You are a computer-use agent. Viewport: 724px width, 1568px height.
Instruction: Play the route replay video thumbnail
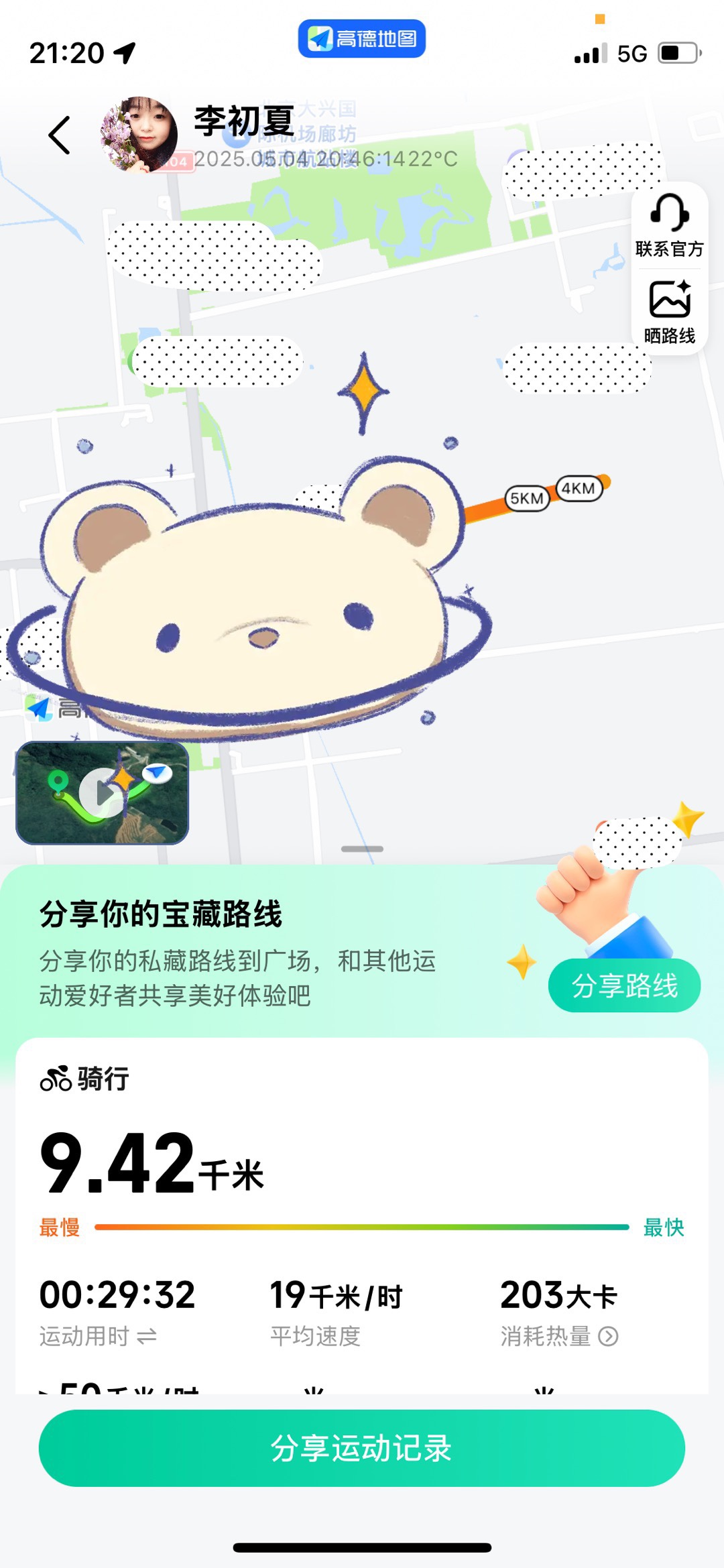(102, 792)
